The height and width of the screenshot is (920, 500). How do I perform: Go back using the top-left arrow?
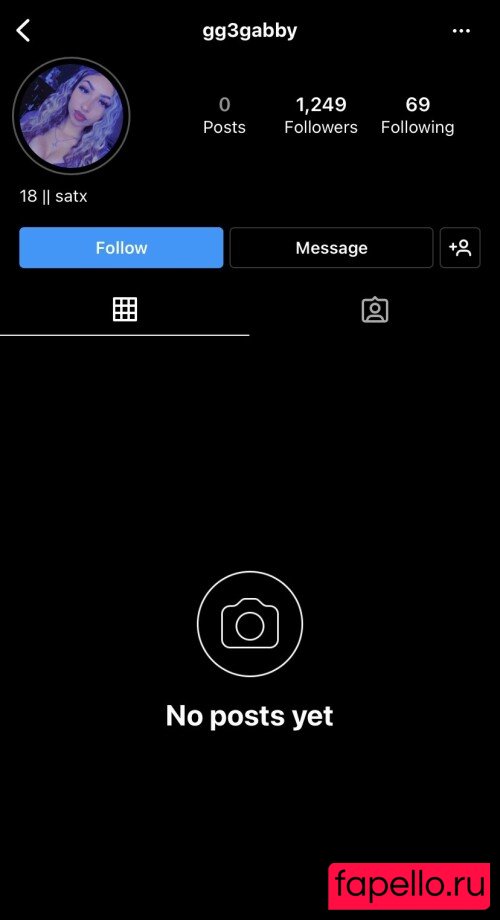pos(23,31)
